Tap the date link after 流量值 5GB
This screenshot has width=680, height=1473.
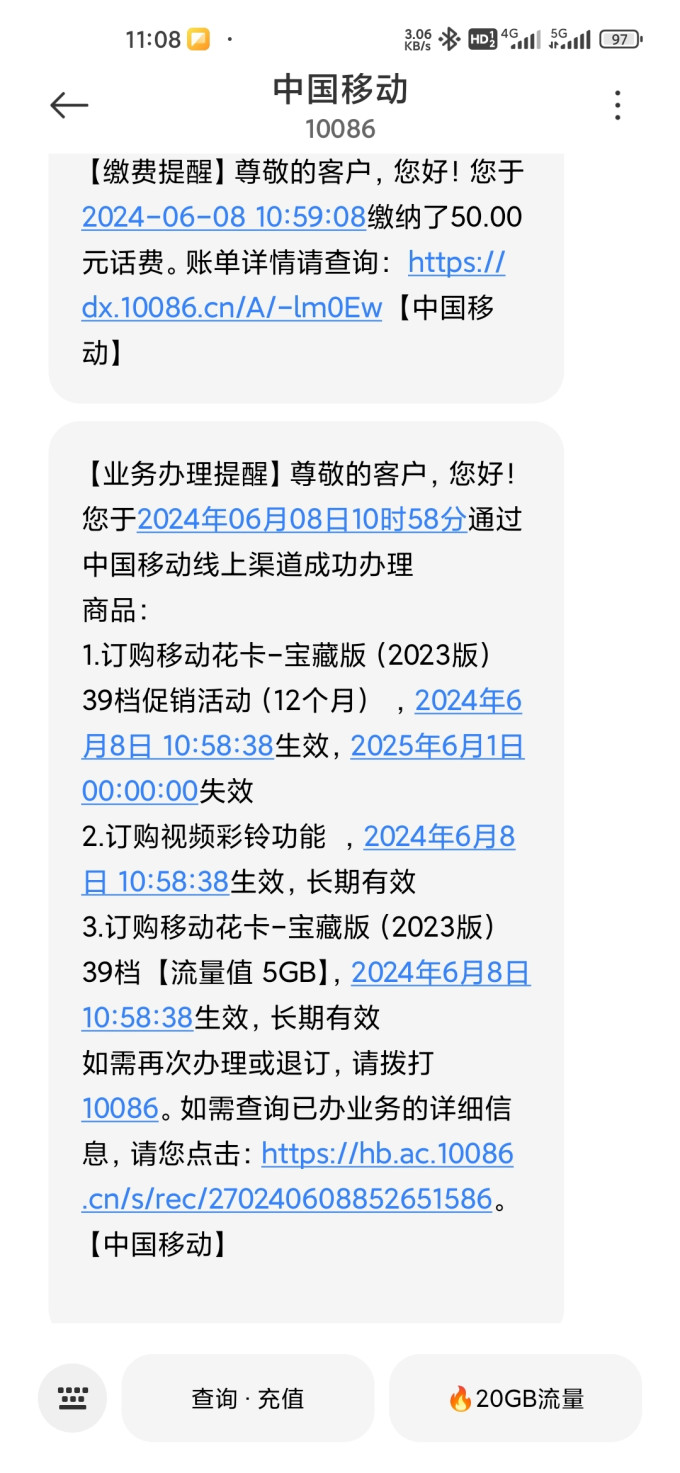[440, 973]
